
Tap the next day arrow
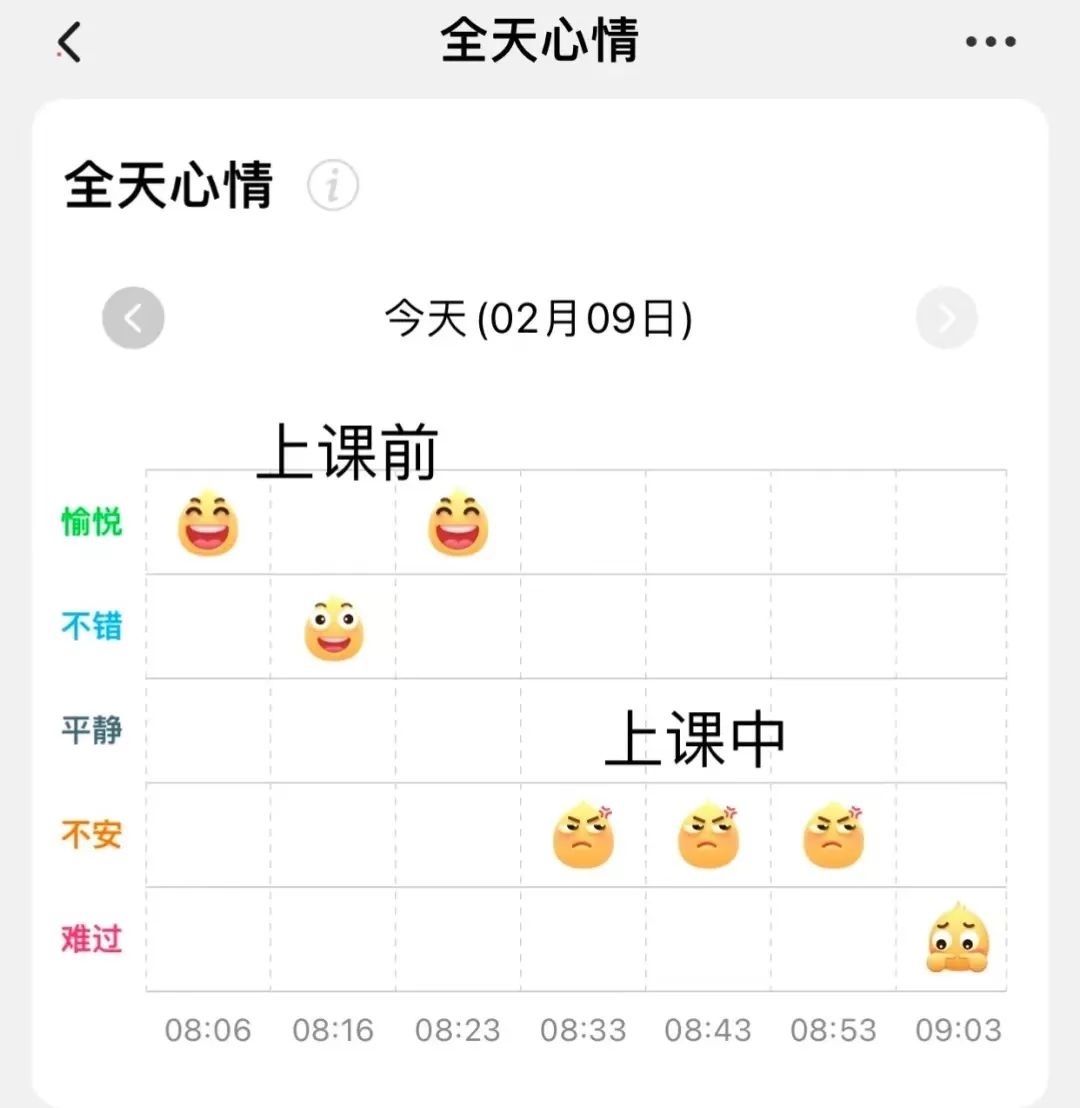pyautogui.click(x=946, y=318)
